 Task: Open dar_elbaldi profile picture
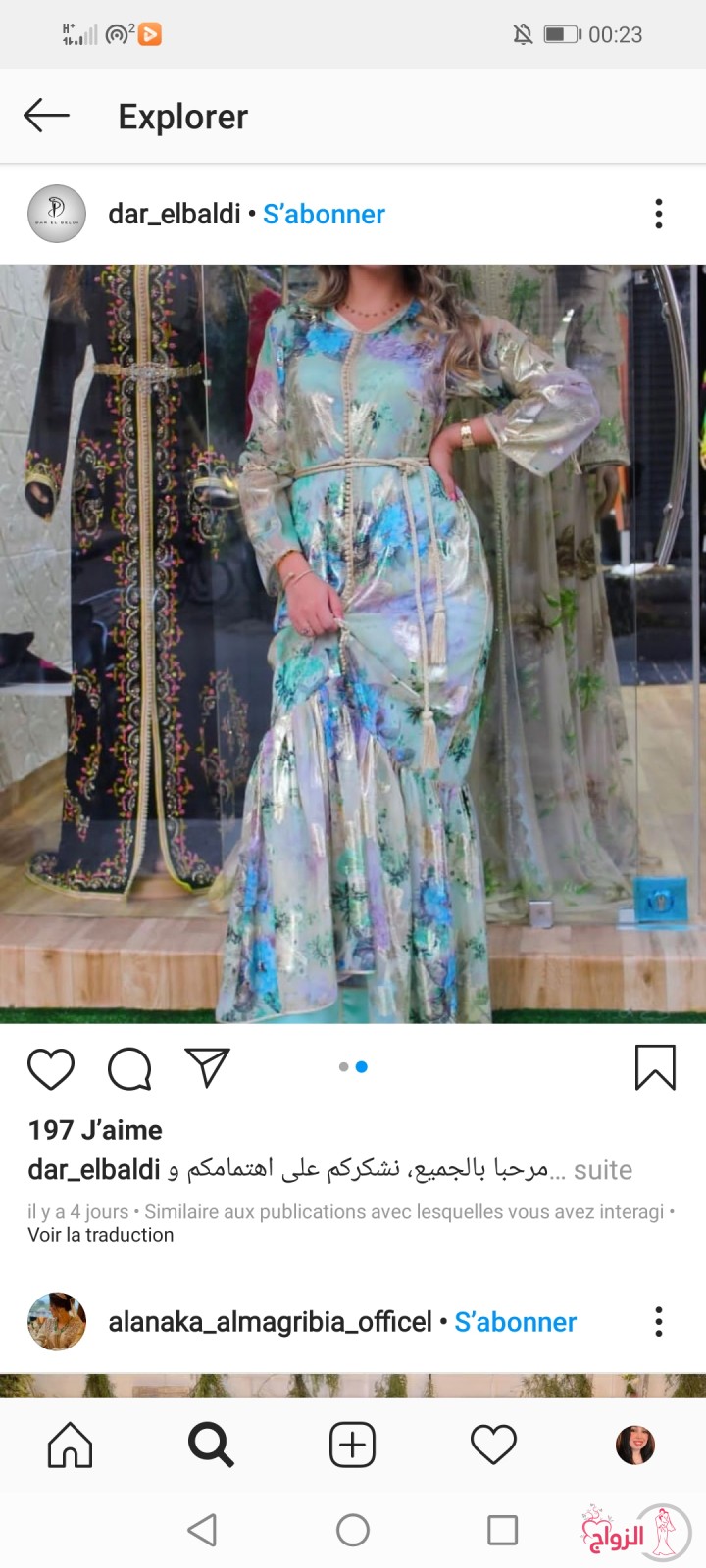(57, 214)
